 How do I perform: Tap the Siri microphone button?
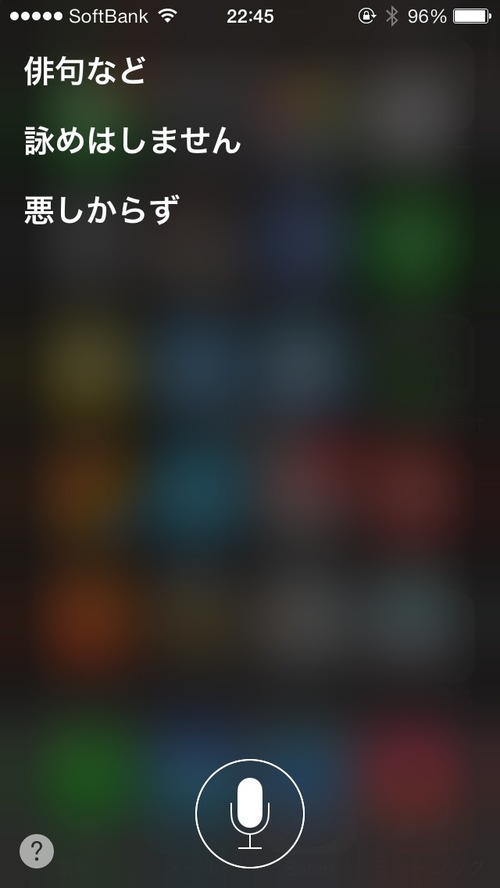tap(250, 814)
